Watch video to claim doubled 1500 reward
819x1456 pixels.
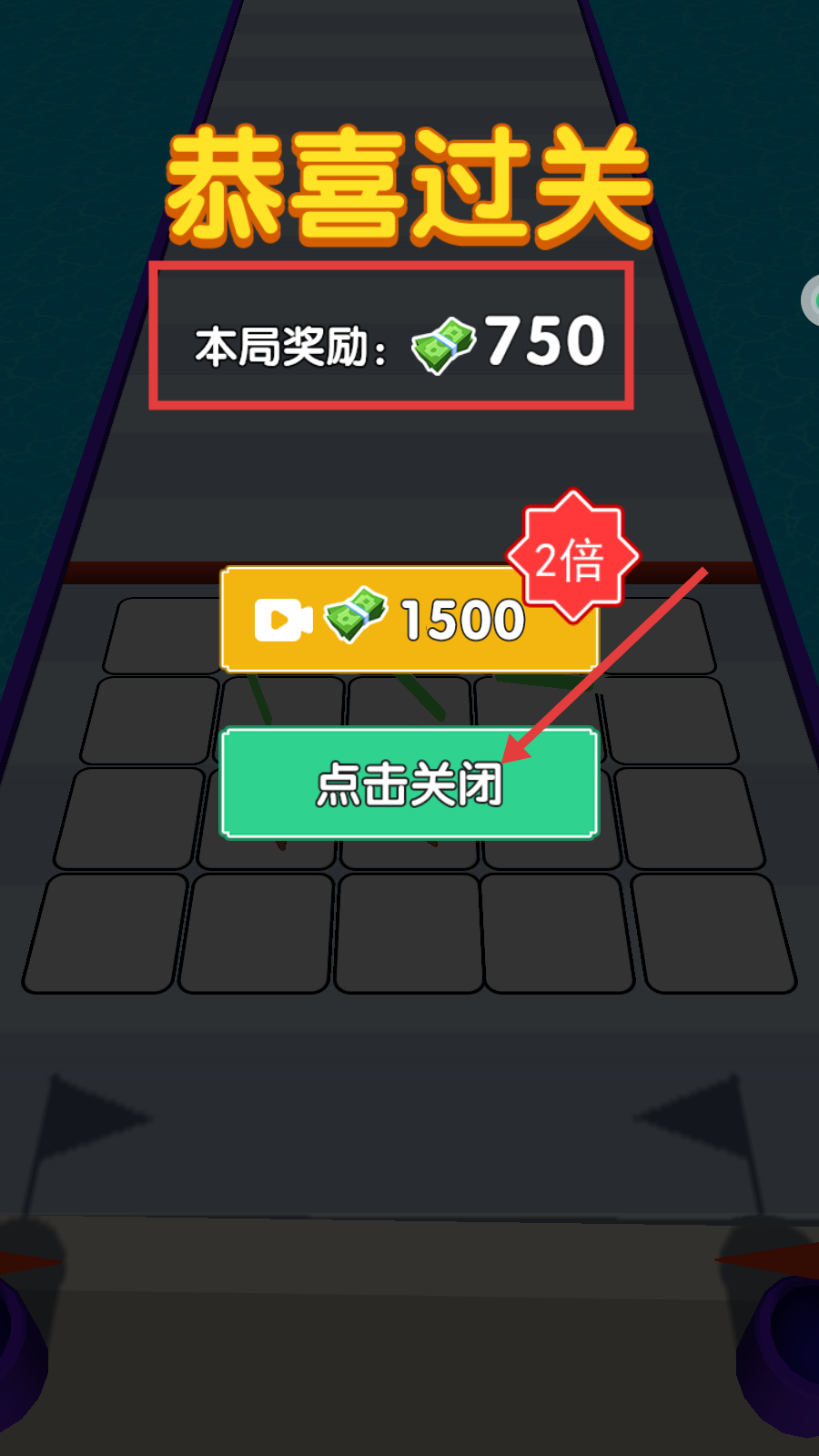click(x=409, y=620)
